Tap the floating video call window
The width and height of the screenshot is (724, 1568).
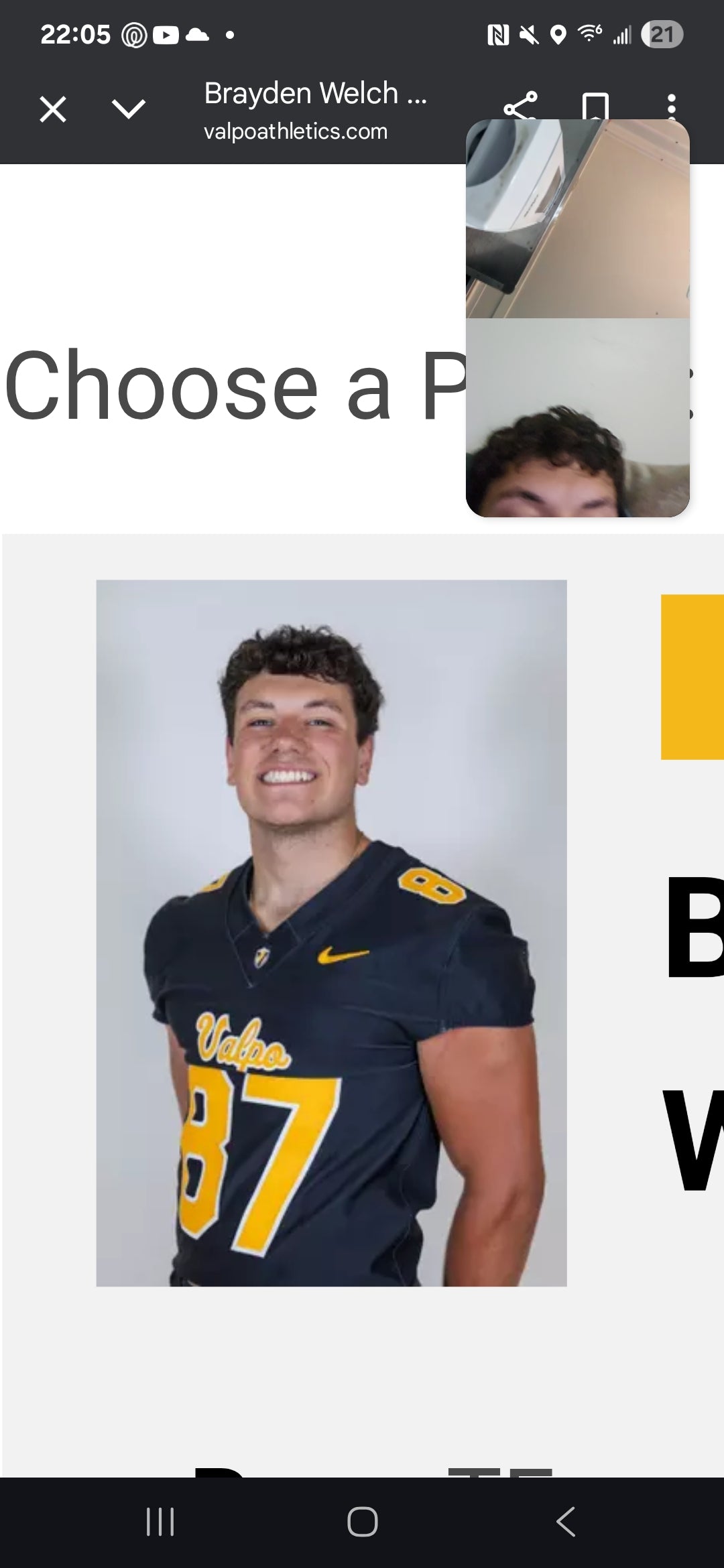577,318
